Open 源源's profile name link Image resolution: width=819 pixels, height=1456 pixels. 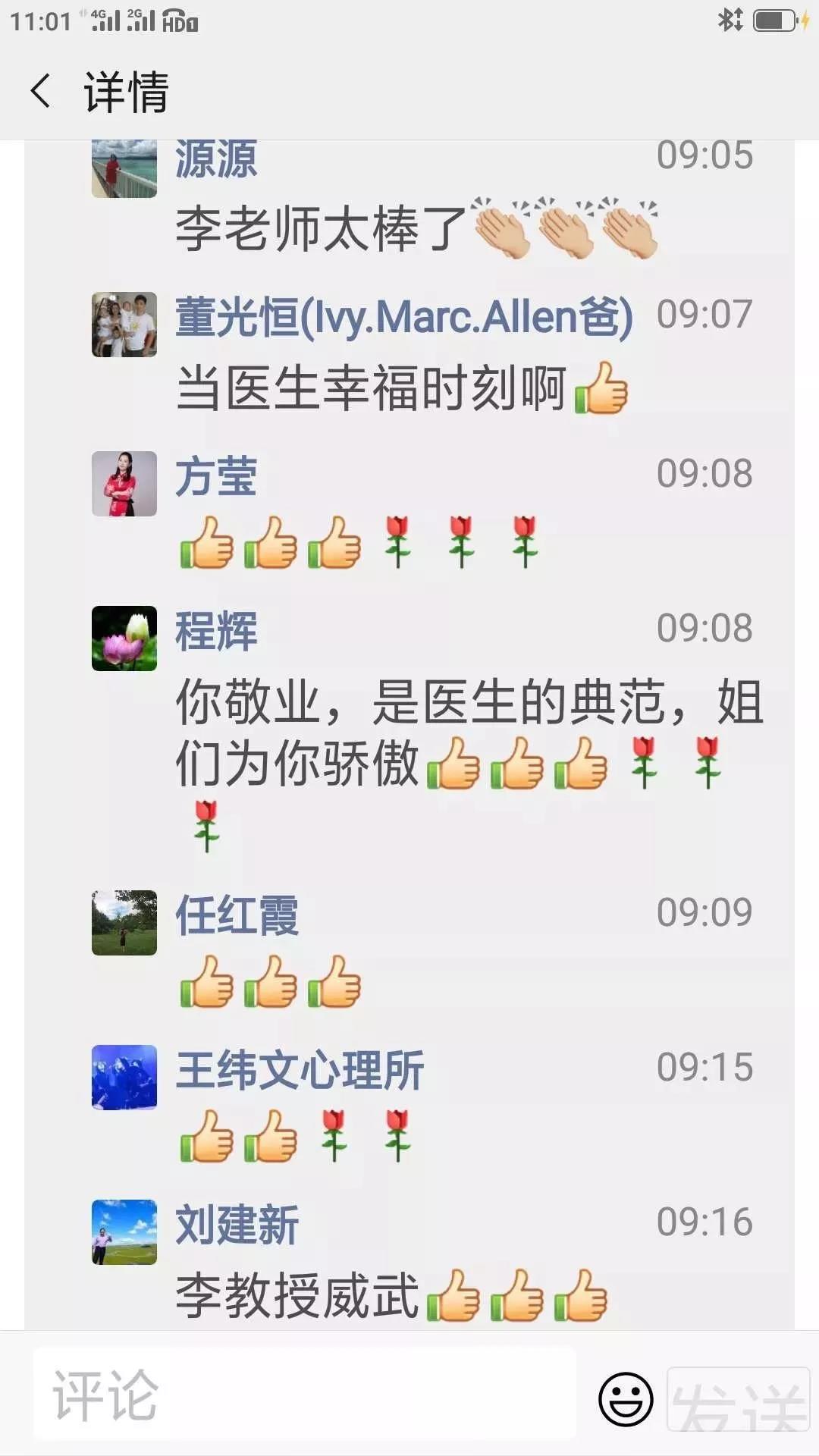(x=216, y=159)
